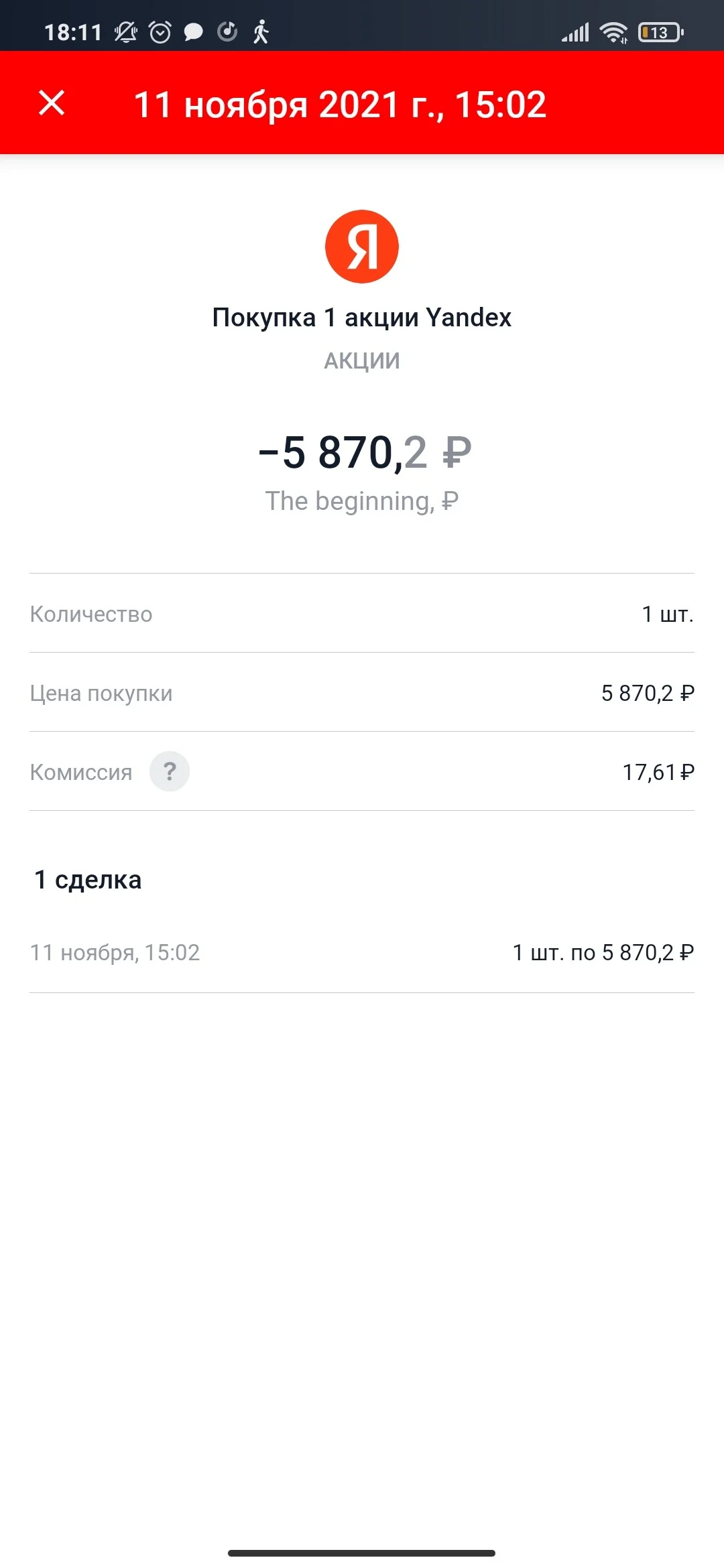Close the transaction details screen
This screenshot has height=1568, width=724.
(52, 103)
